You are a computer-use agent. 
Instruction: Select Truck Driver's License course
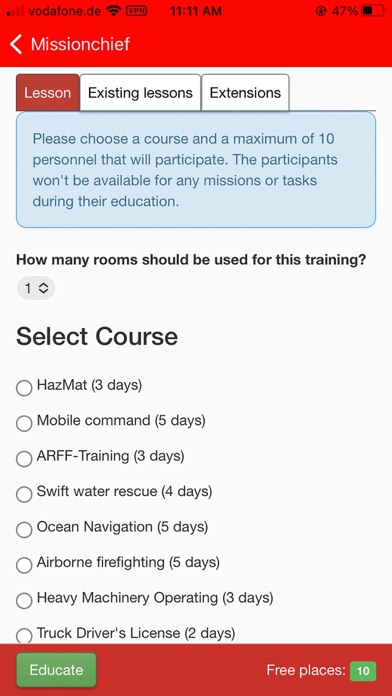[x=24, y=635]
